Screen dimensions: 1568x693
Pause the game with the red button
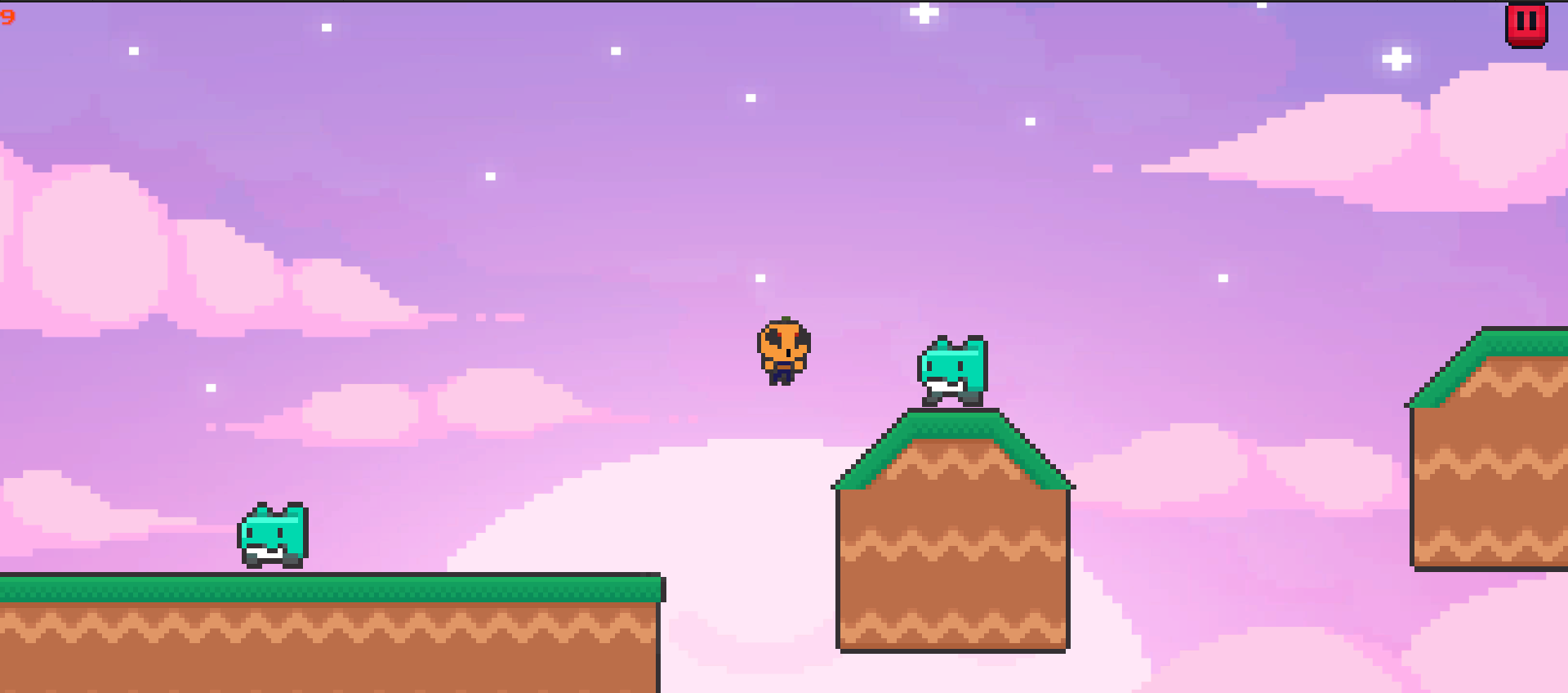click(1526, 25)
